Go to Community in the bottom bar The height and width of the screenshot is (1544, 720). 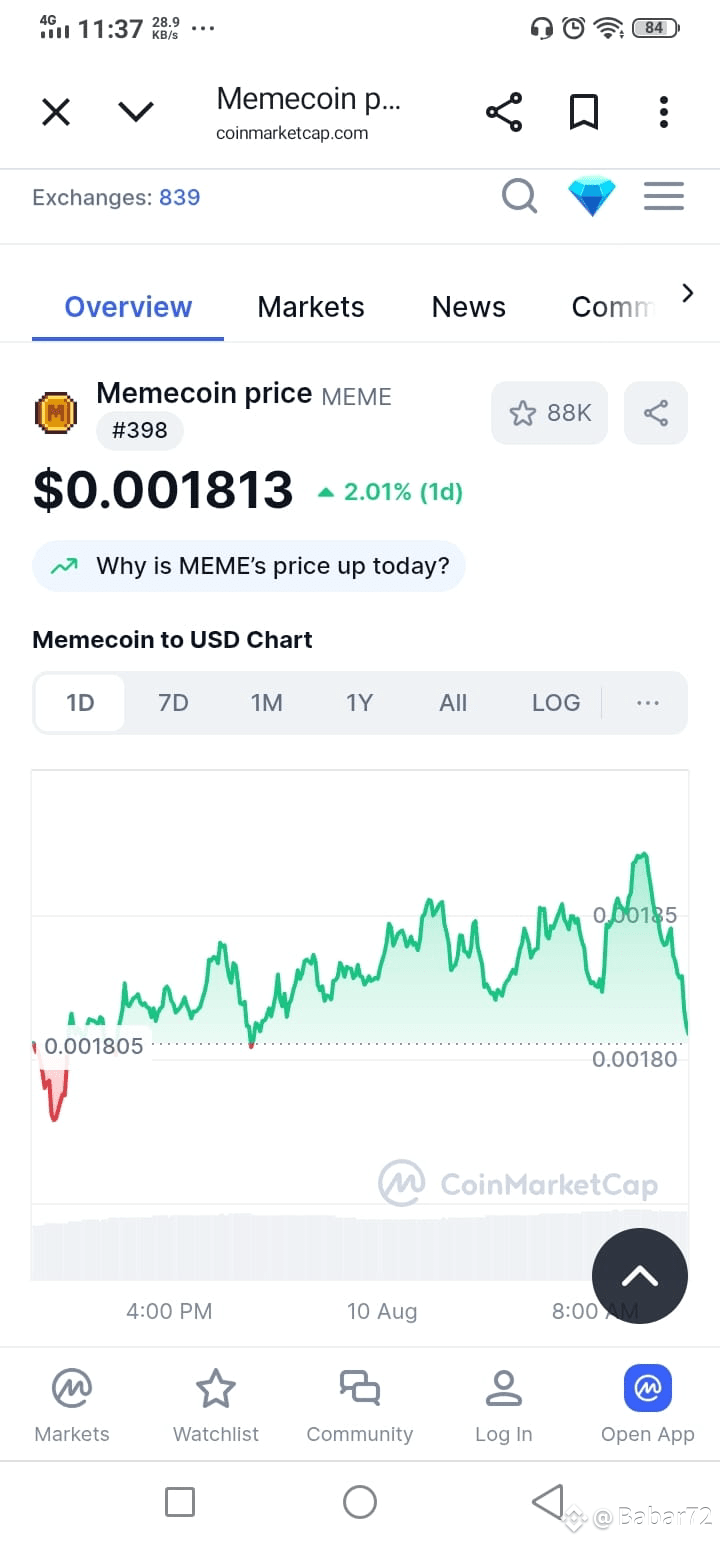[360, 1406]
